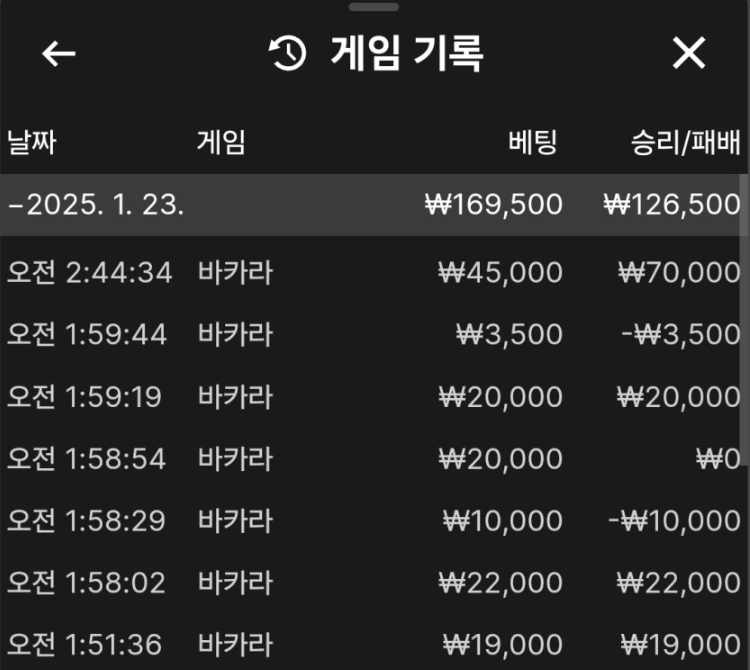Open the 오전 1:59:19 바카라 record
The image size is (750, 670).
[x=373, y=397]
